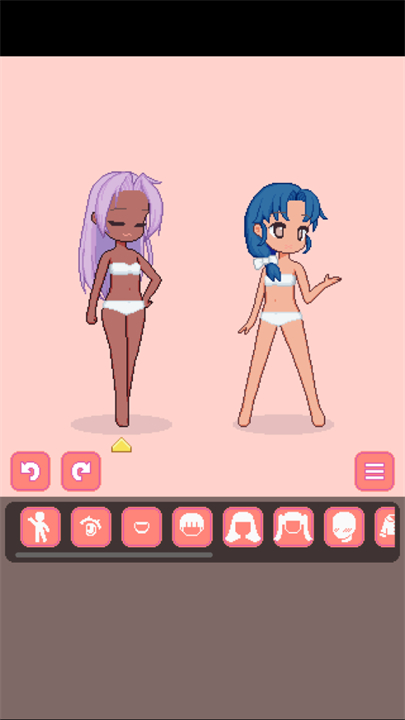Open the face blush category

point(344,527)
